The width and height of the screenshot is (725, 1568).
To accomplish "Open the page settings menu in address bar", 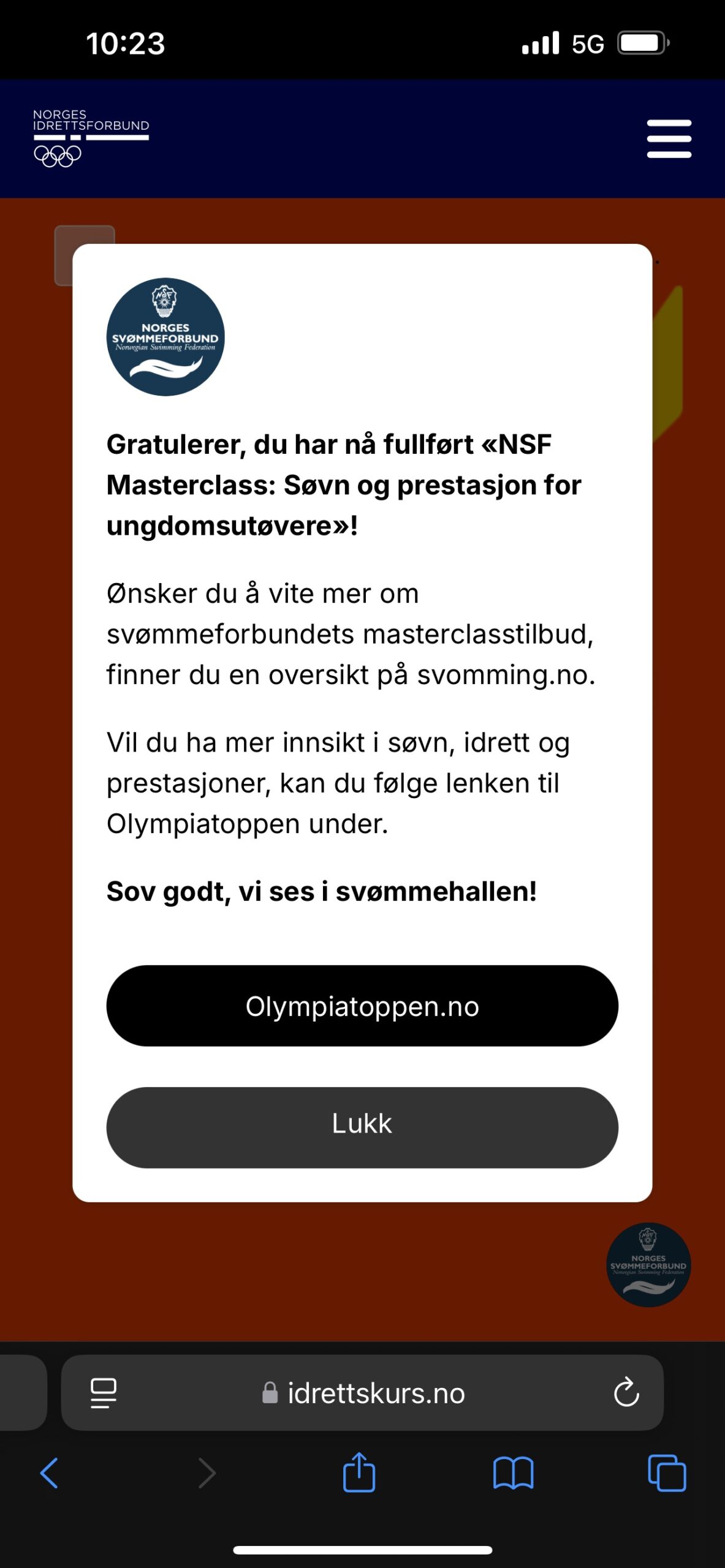I will click(104, 1393).
